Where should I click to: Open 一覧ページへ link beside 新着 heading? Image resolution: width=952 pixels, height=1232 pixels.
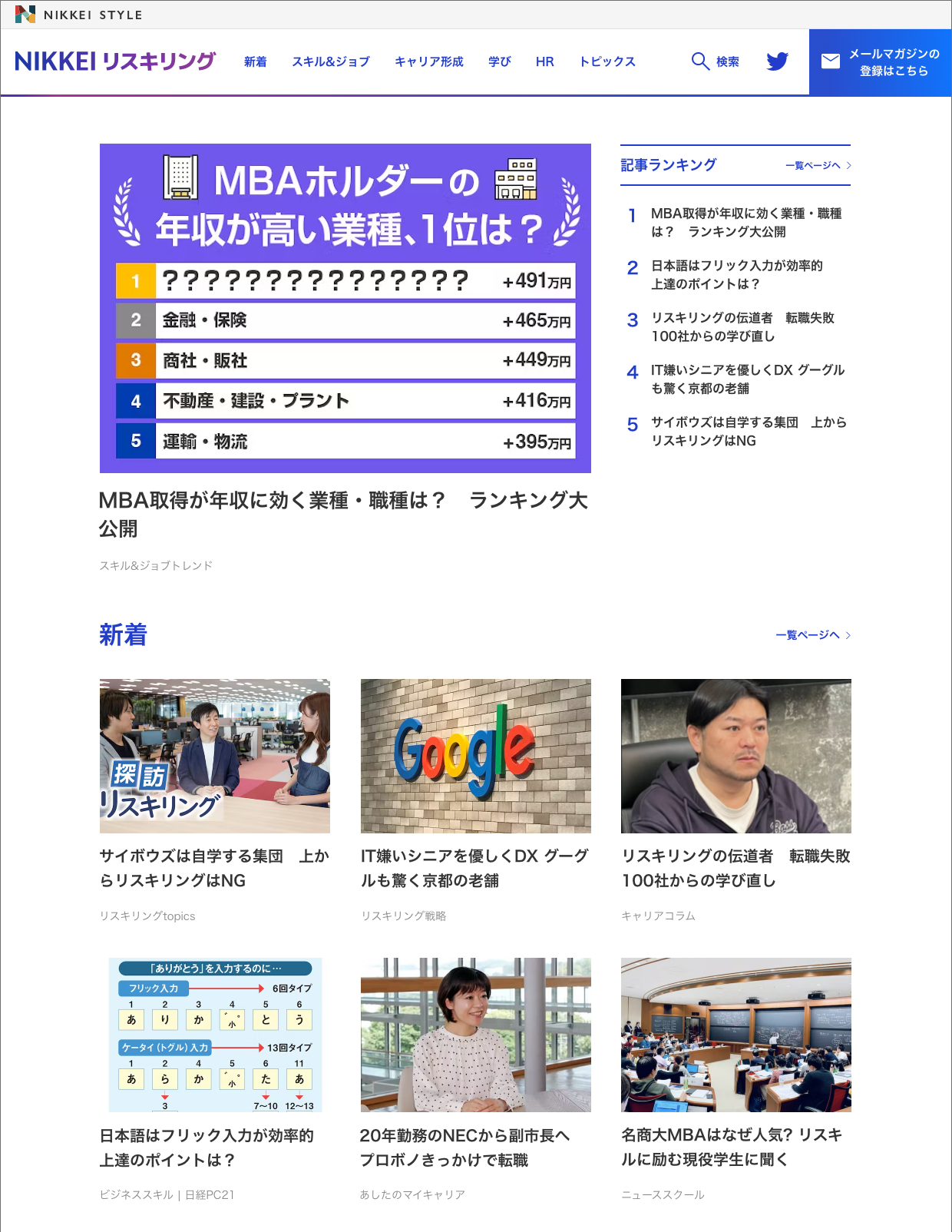(812, 635)
